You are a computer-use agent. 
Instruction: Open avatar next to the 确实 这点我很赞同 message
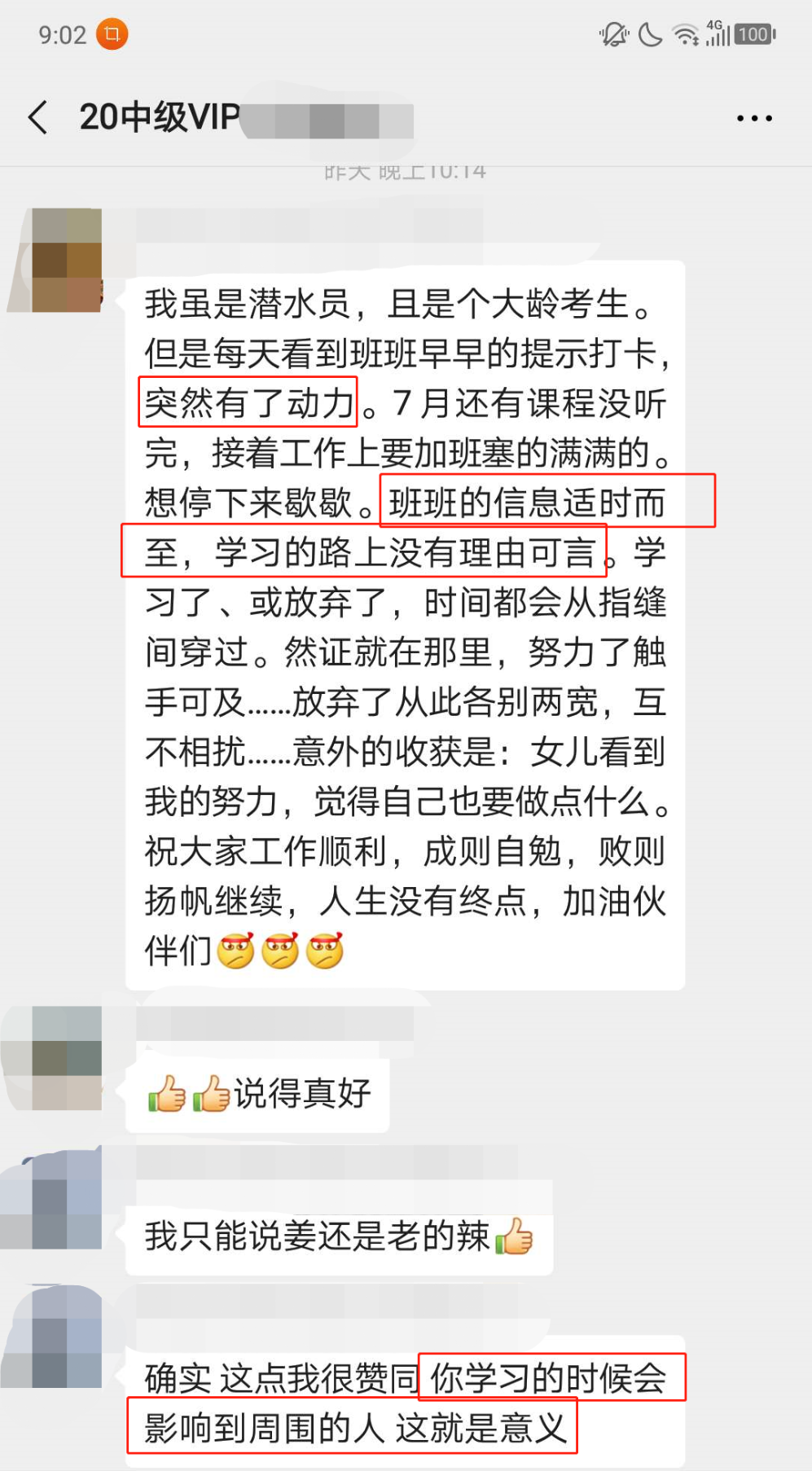click(x=67, y=1337)
